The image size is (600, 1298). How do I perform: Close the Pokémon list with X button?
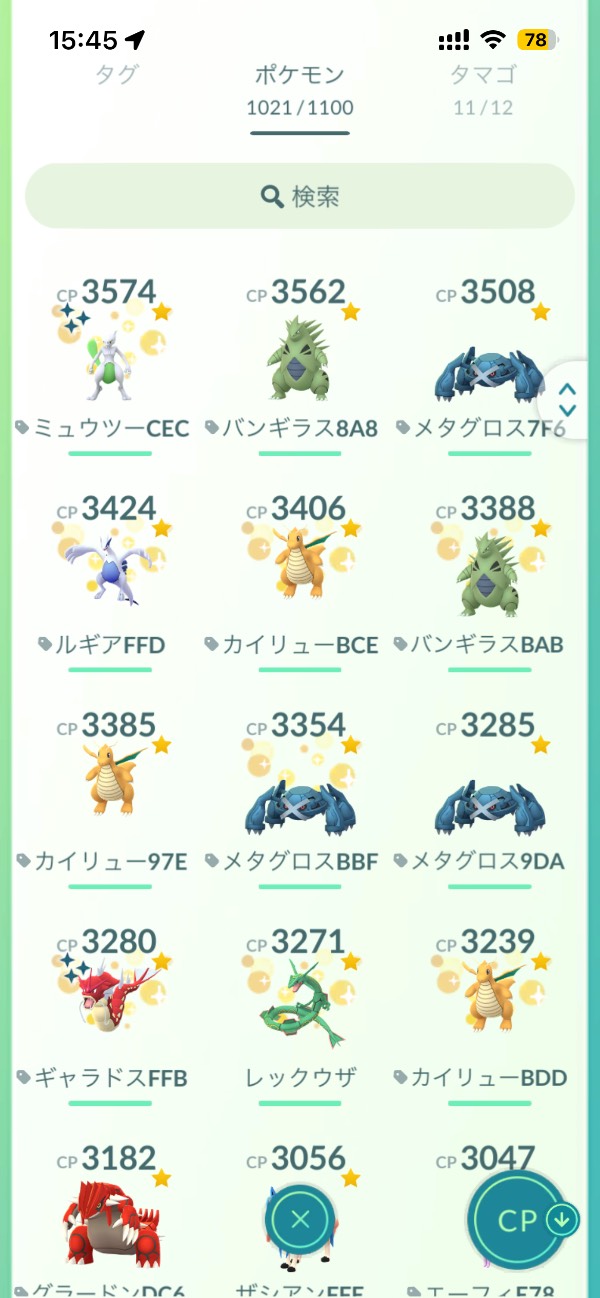[x=300, y=1219]
